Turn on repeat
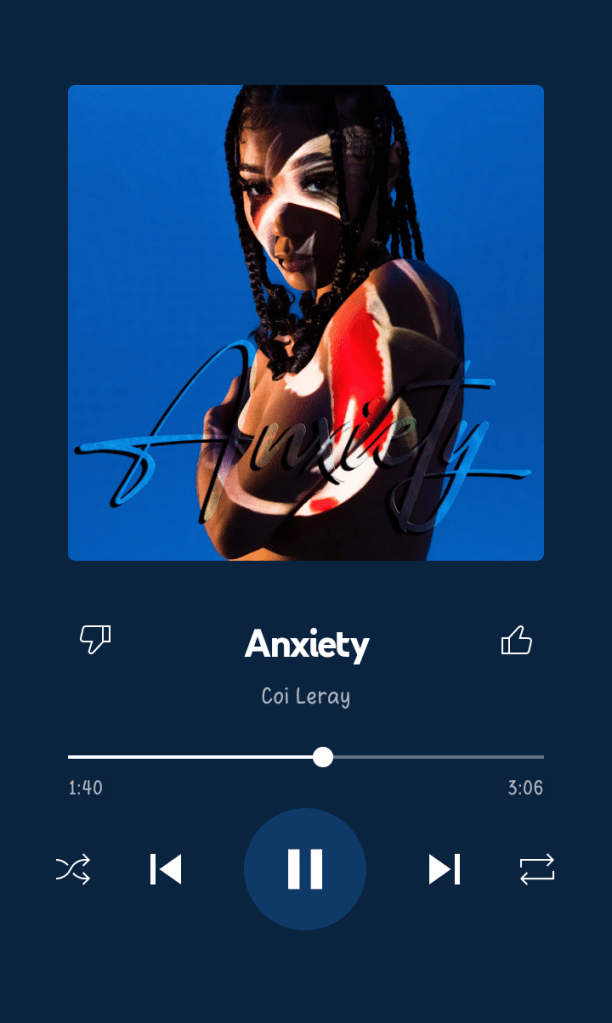Image resolution: width=612 pixels, height=1023 pixels. [537, 869]
